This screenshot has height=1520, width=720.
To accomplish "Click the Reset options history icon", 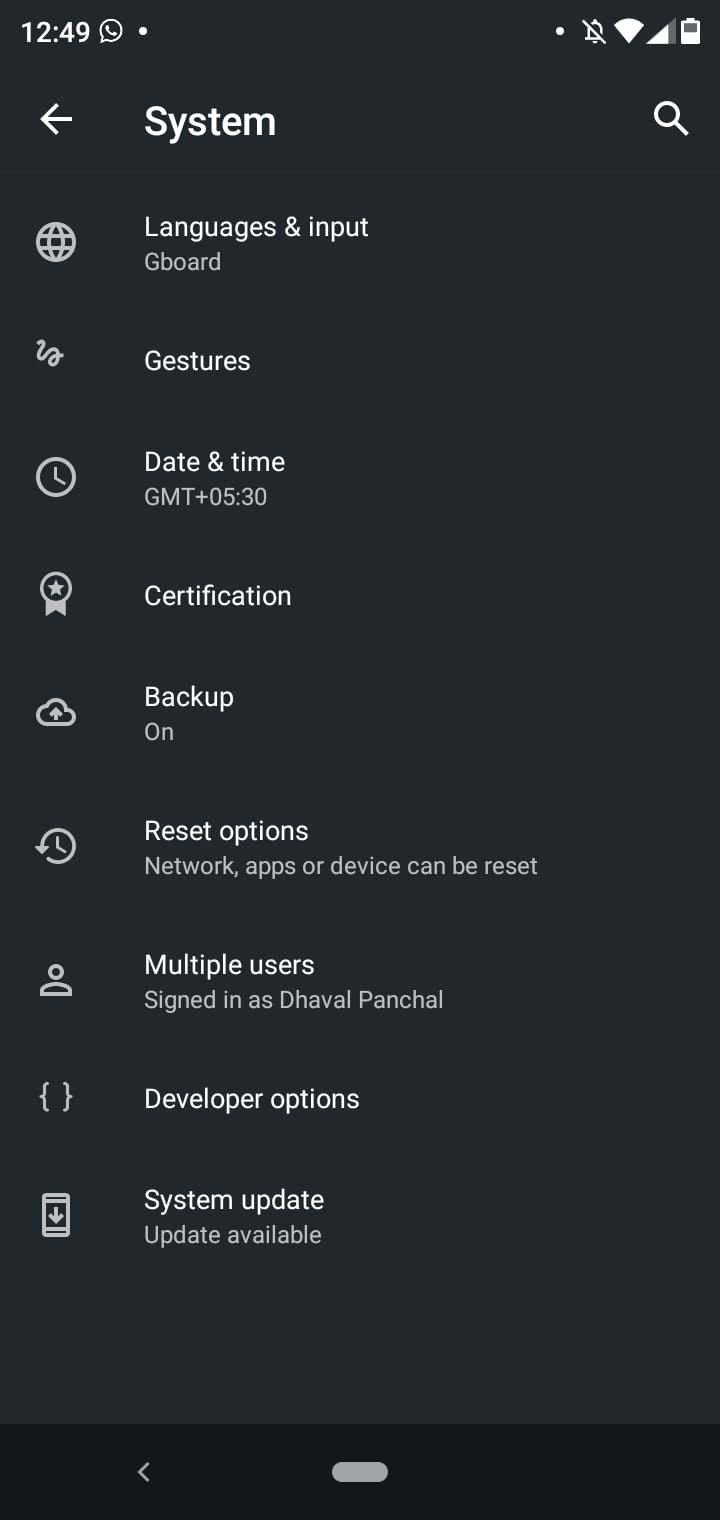I will coord(56,845).
